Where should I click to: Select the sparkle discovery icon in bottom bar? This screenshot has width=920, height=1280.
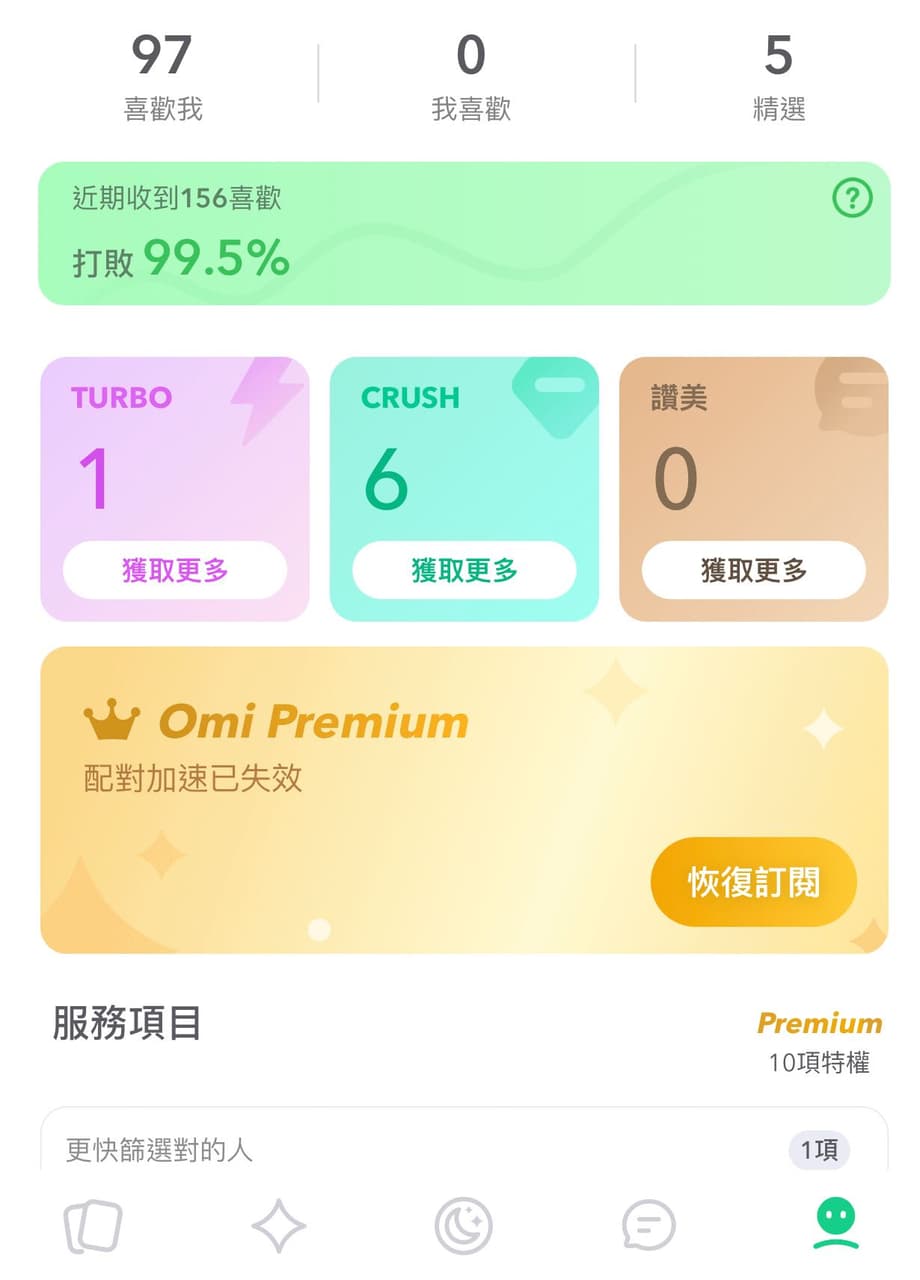pyautogui.click(x=277, y=1222)
